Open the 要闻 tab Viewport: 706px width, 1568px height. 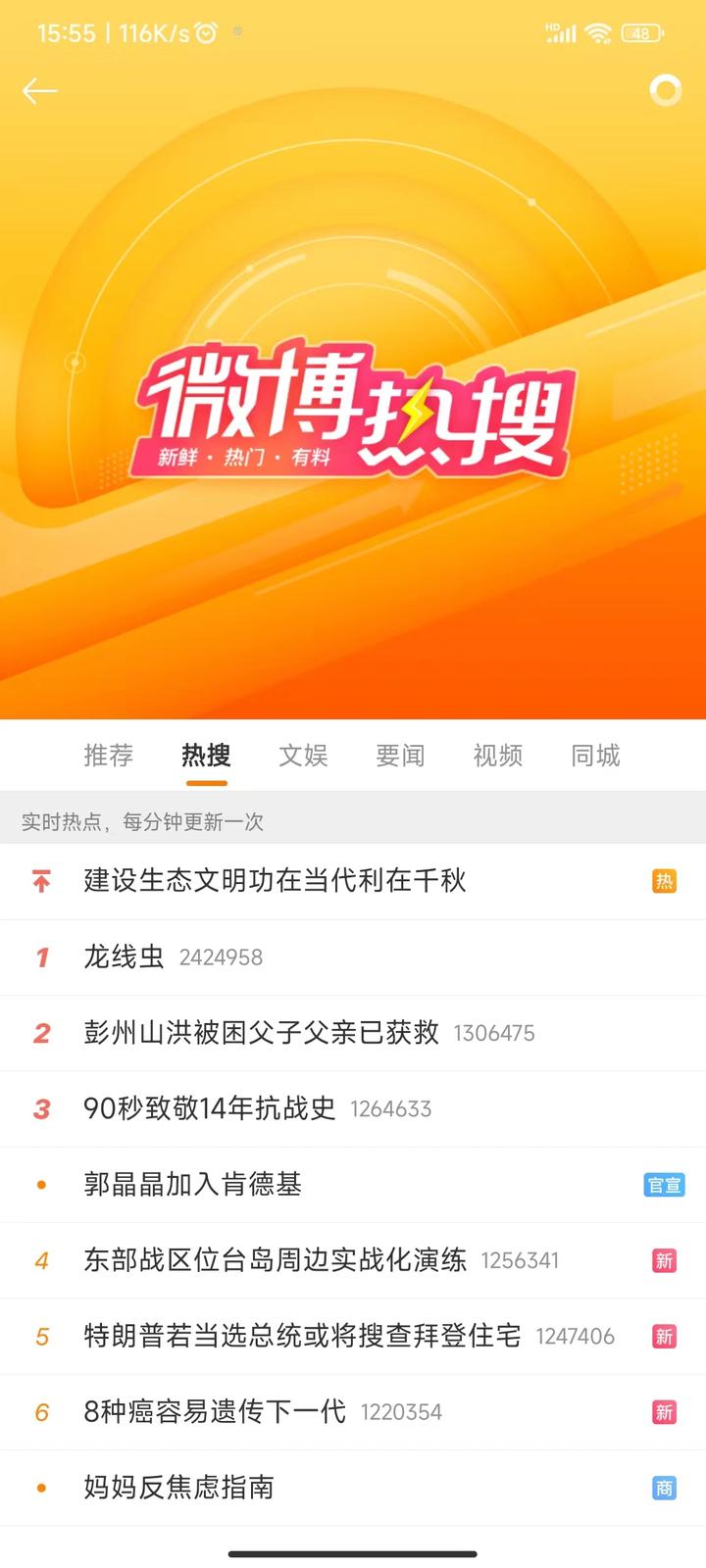(400, 756)
